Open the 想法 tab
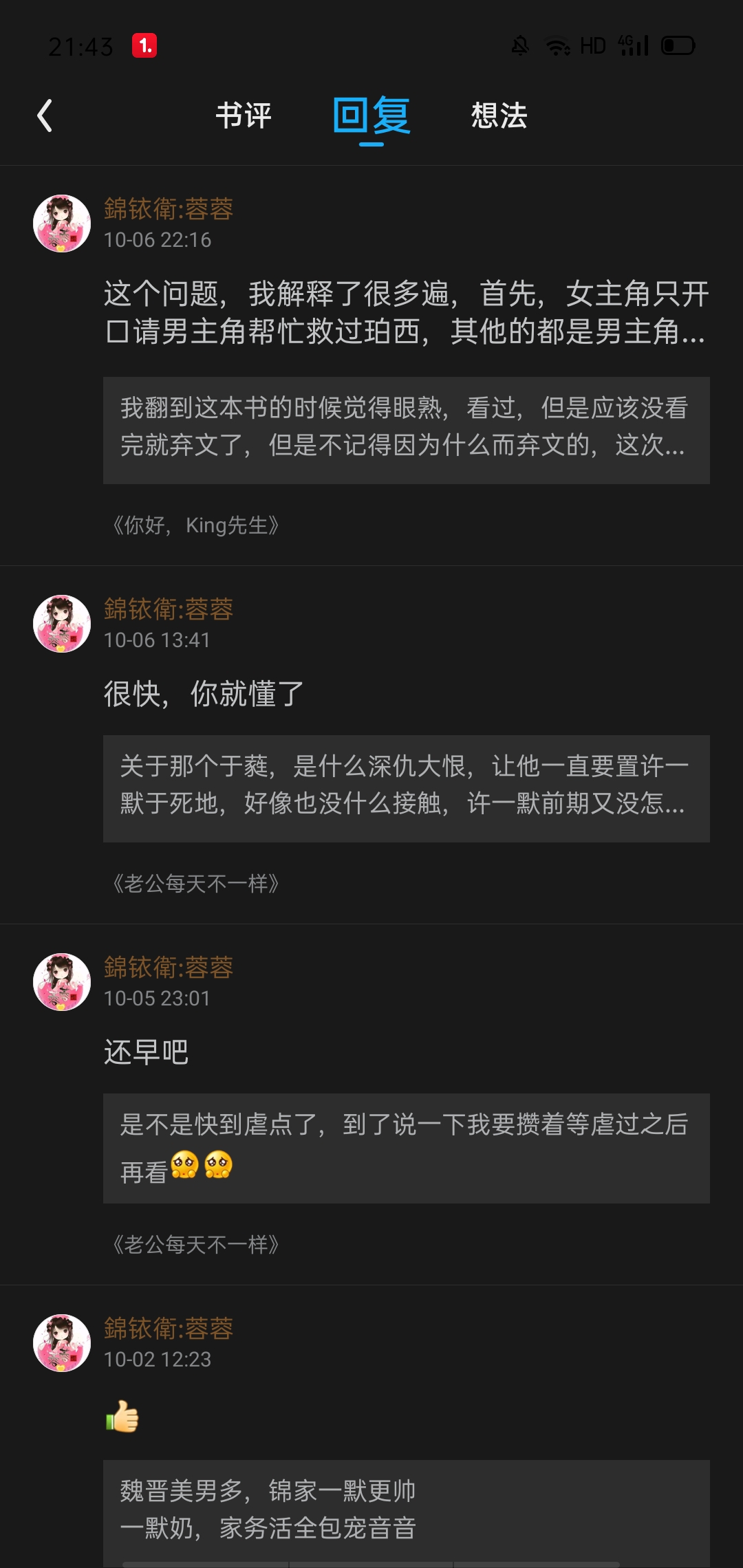Screen dimensions: 743x1568 click(499, 116)
